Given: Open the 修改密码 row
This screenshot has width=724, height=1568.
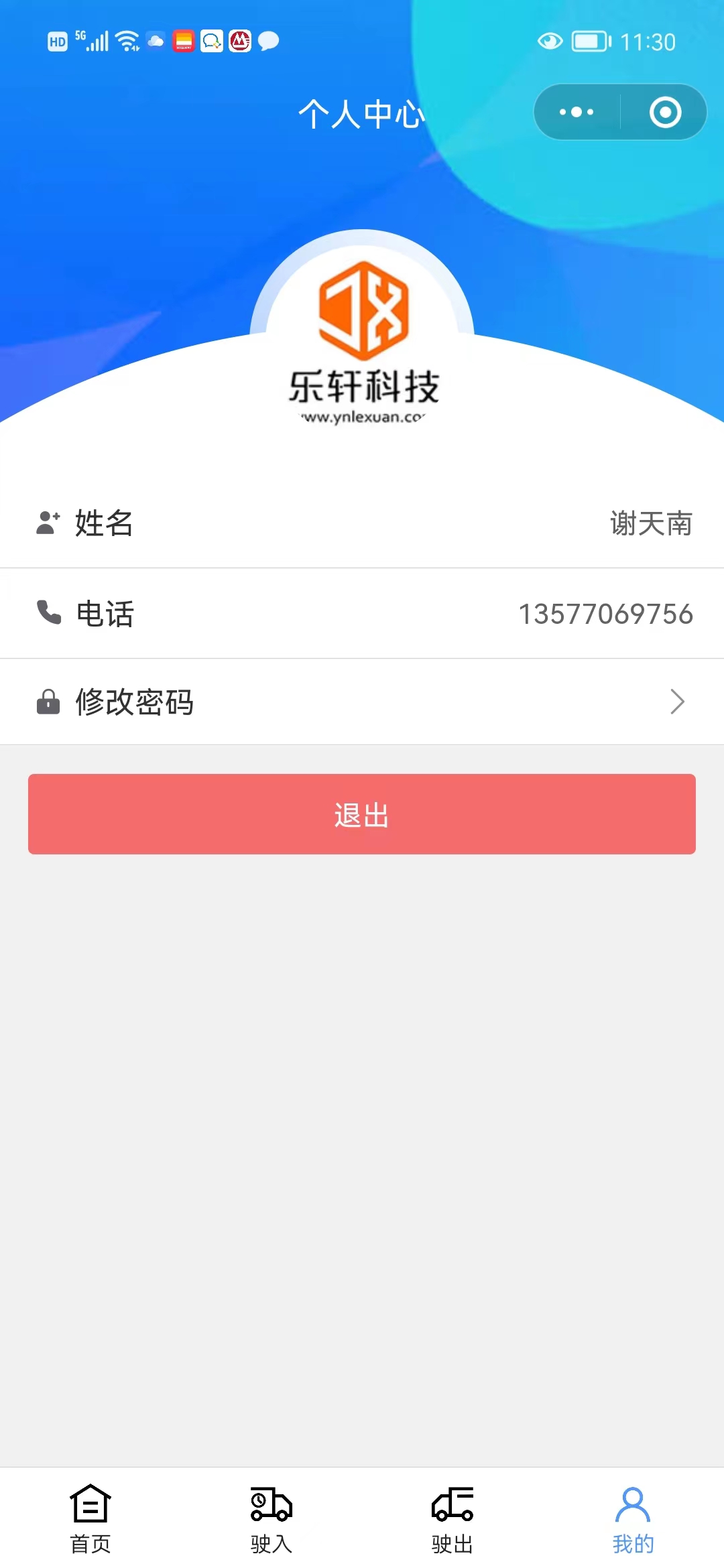Looking at the screenshot, I should (x=362, y=702).
